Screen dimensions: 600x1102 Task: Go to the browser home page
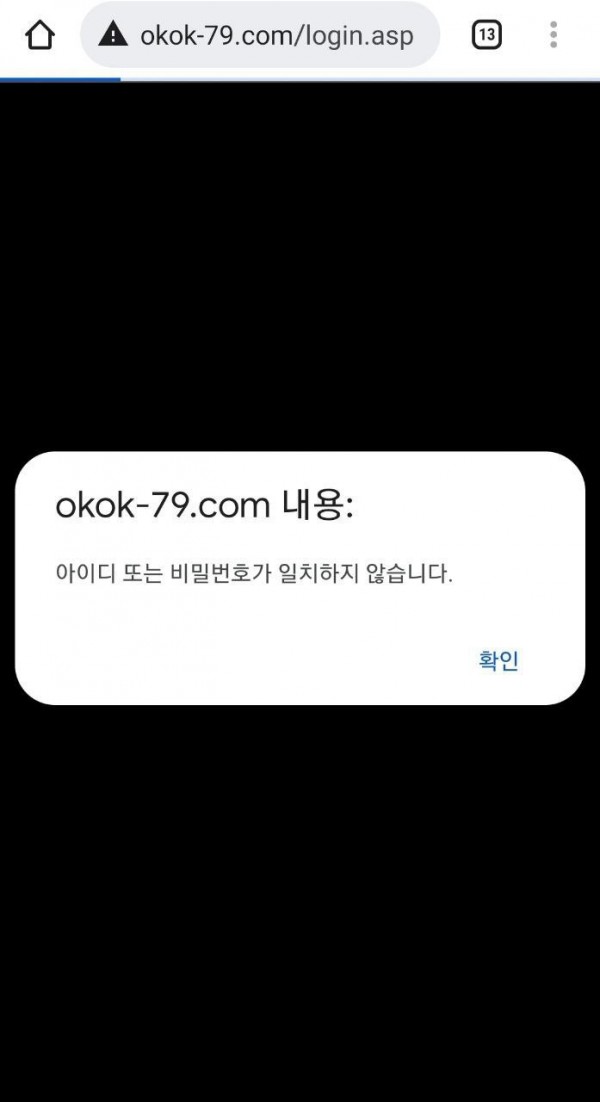pos(39,36)
